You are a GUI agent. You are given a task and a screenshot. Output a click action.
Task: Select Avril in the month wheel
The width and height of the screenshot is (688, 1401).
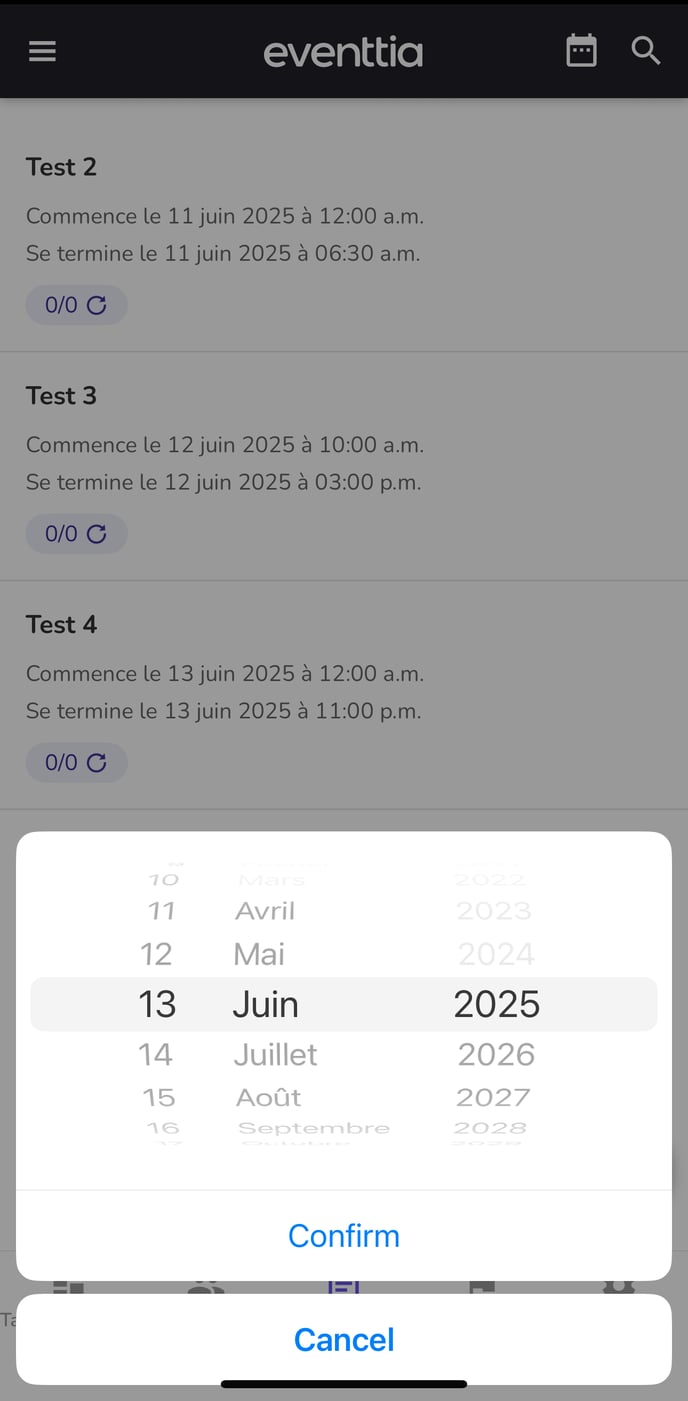pos(265,911)
